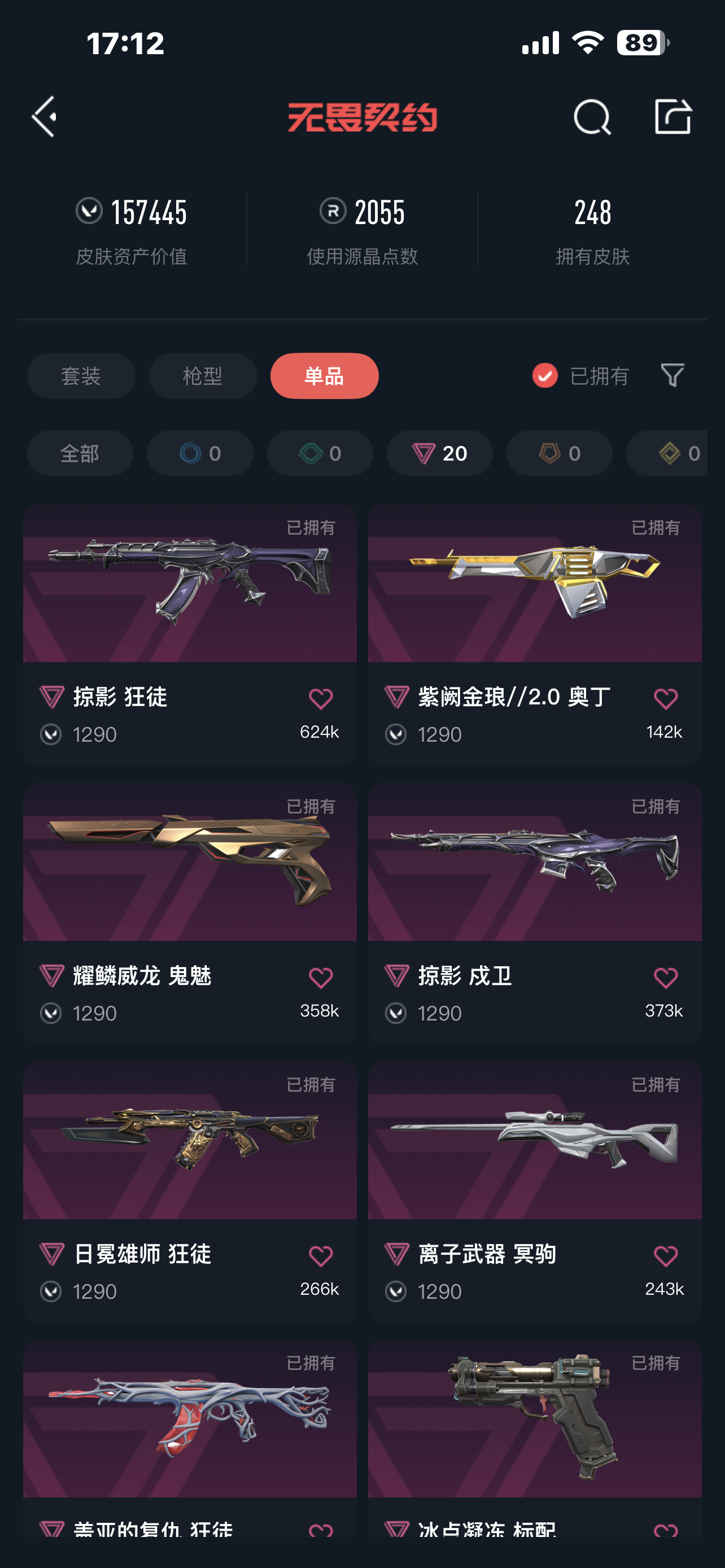The width and height of the screenshot is (725, 1568).
Task: Select the 全部 tier chip
Action: (x=80, y=453)
